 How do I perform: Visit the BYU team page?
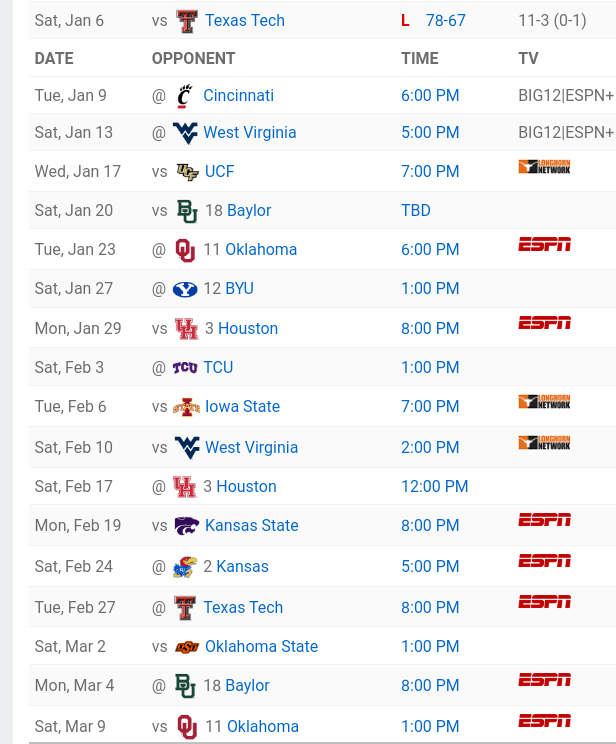pyautogui.click(x=239, y=288)
